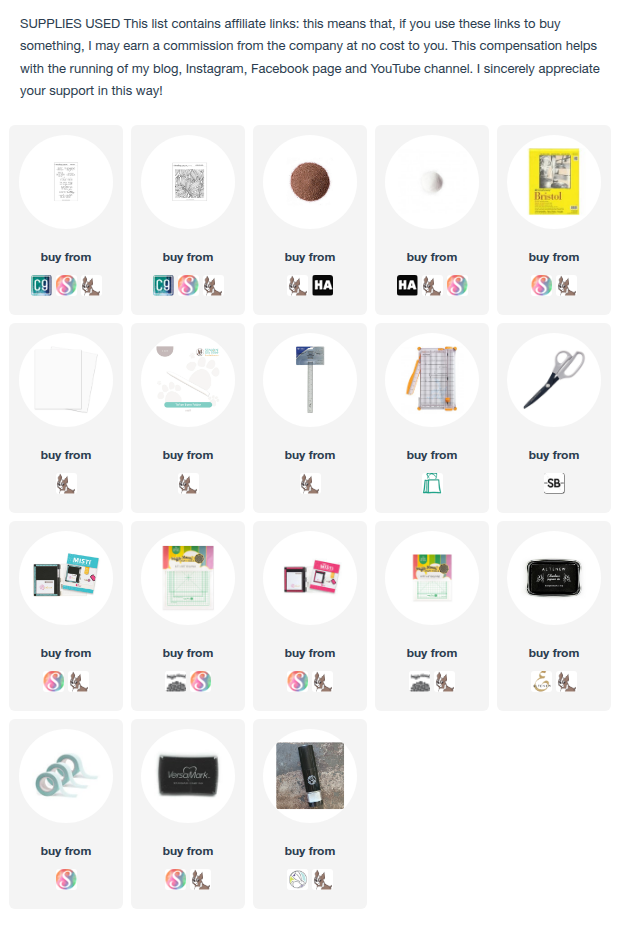Tap the HA store icon under brown powder
This screenshot has width=620, height=929.
click(x=322, y=286)
